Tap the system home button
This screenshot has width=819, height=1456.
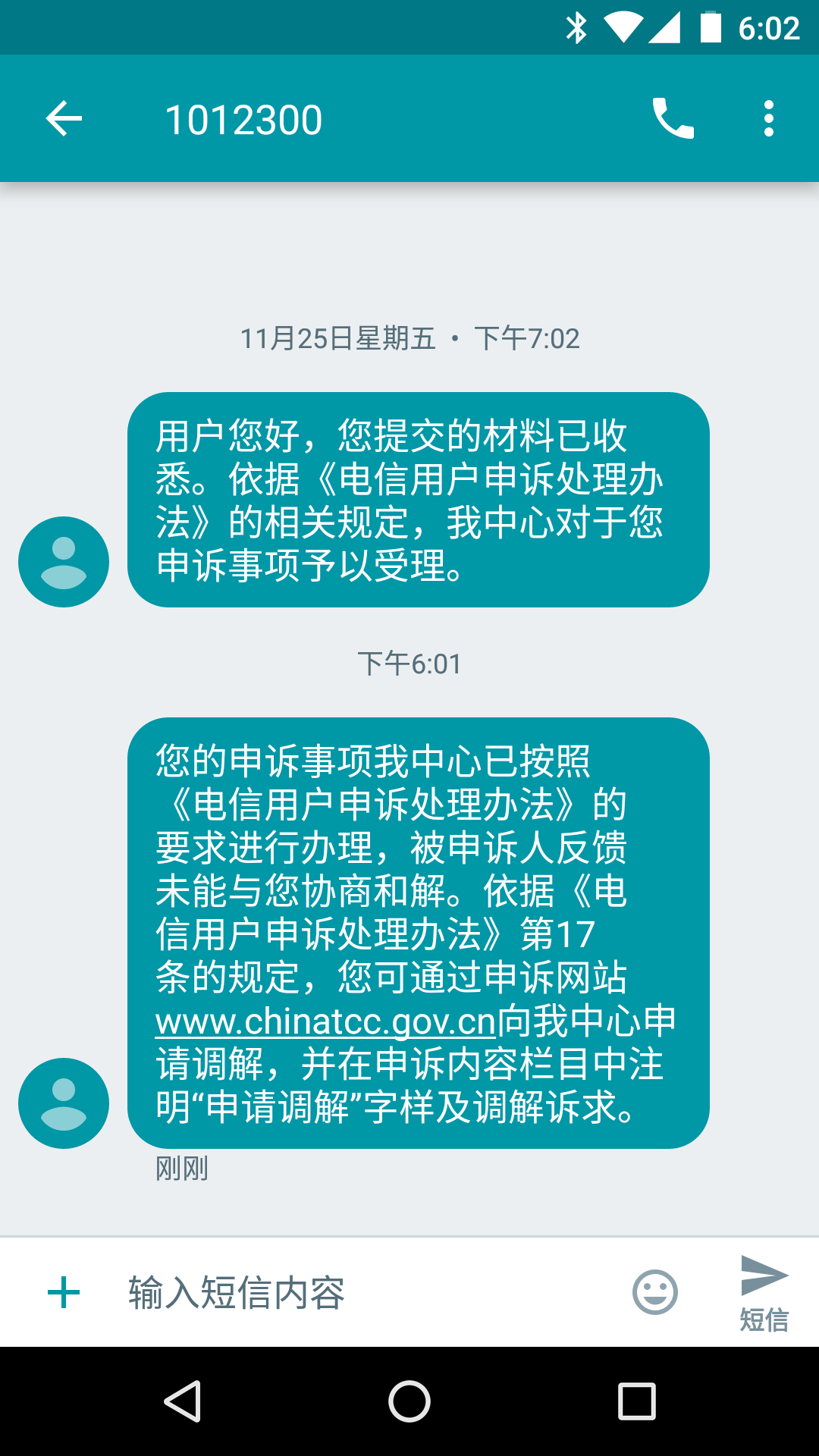pyautogui.click(x=409, y=1401)
